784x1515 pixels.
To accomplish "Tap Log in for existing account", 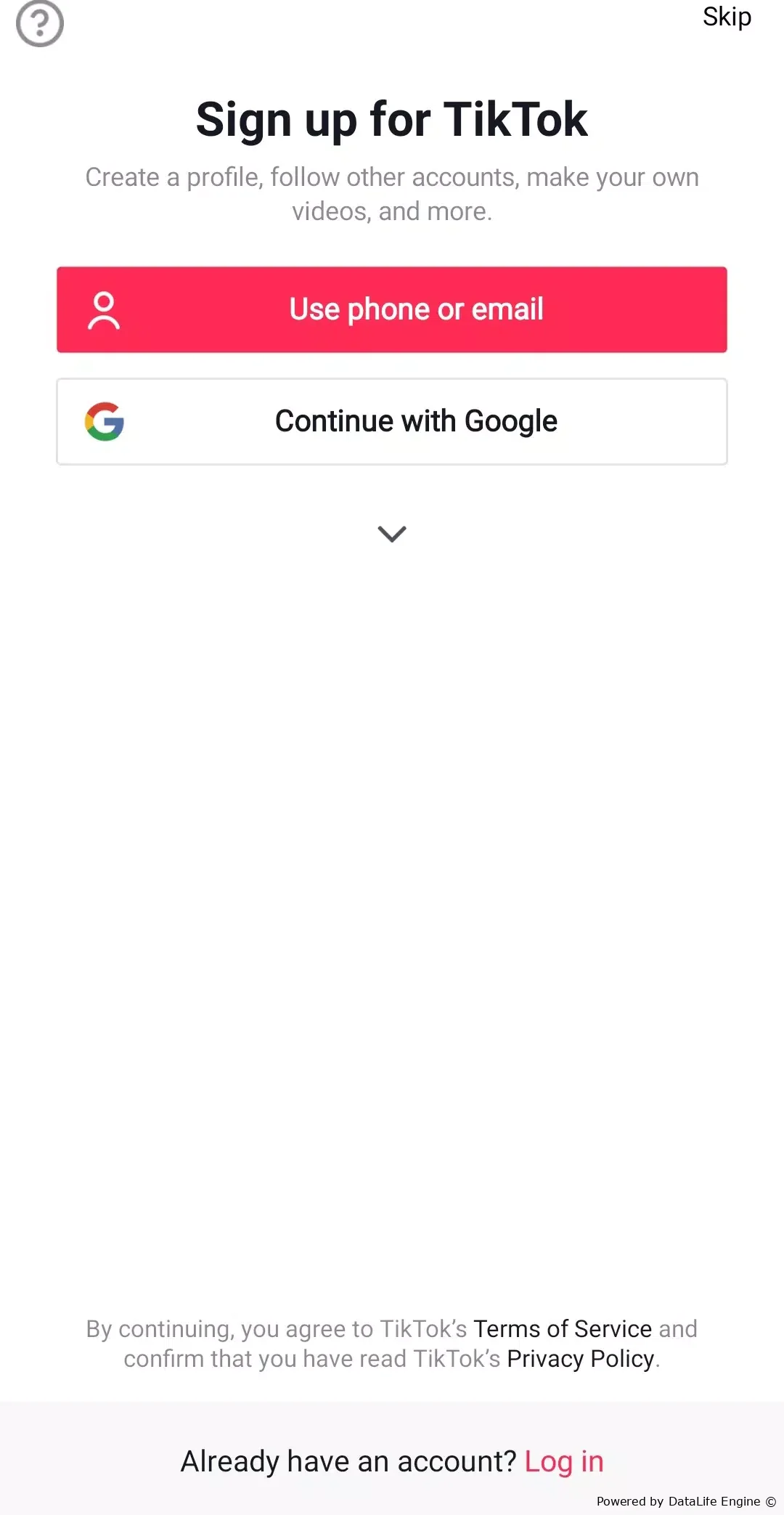I will coord(564,1461).
